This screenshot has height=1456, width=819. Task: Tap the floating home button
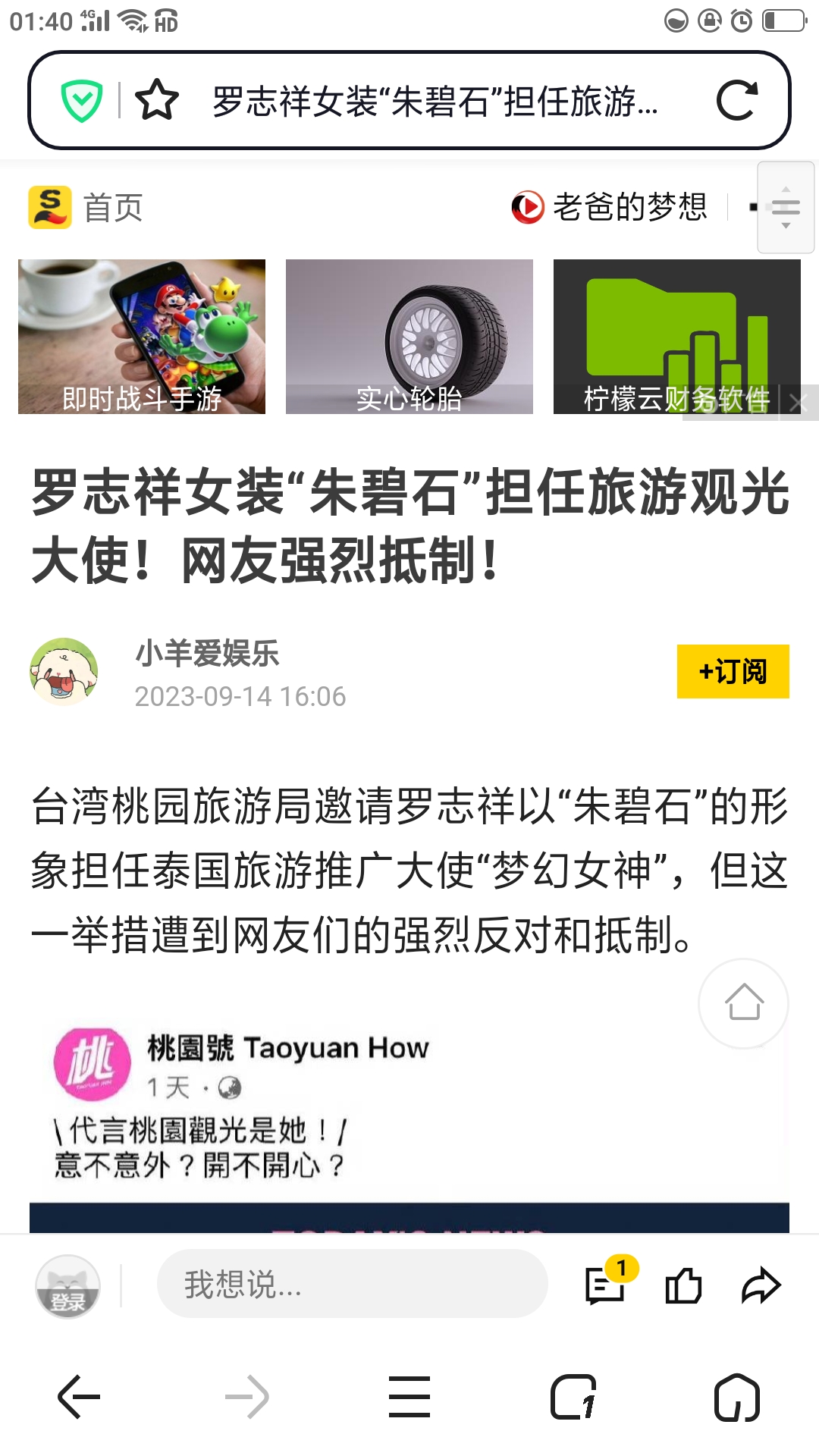coord(743,1003)
